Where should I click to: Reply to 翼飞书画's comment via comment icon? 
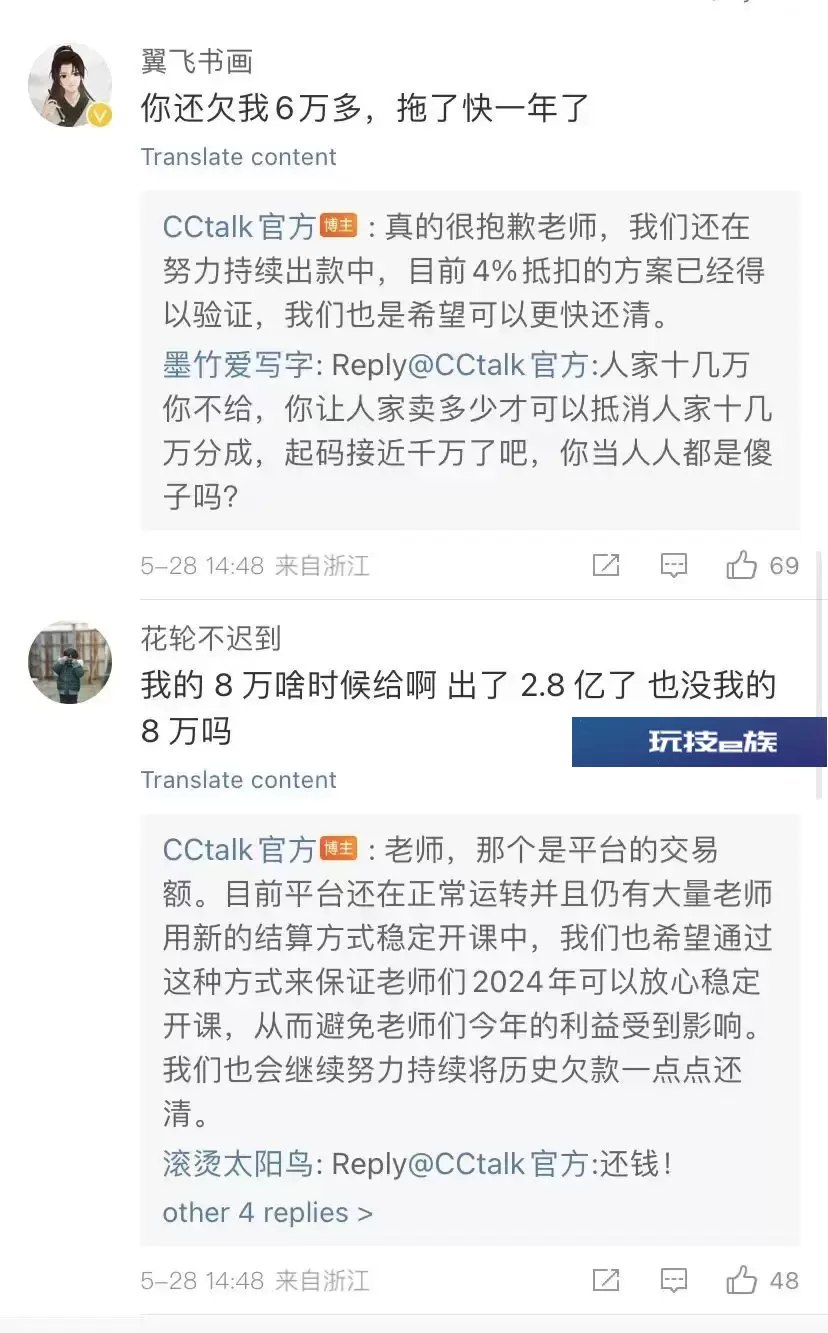click(675, 566)
